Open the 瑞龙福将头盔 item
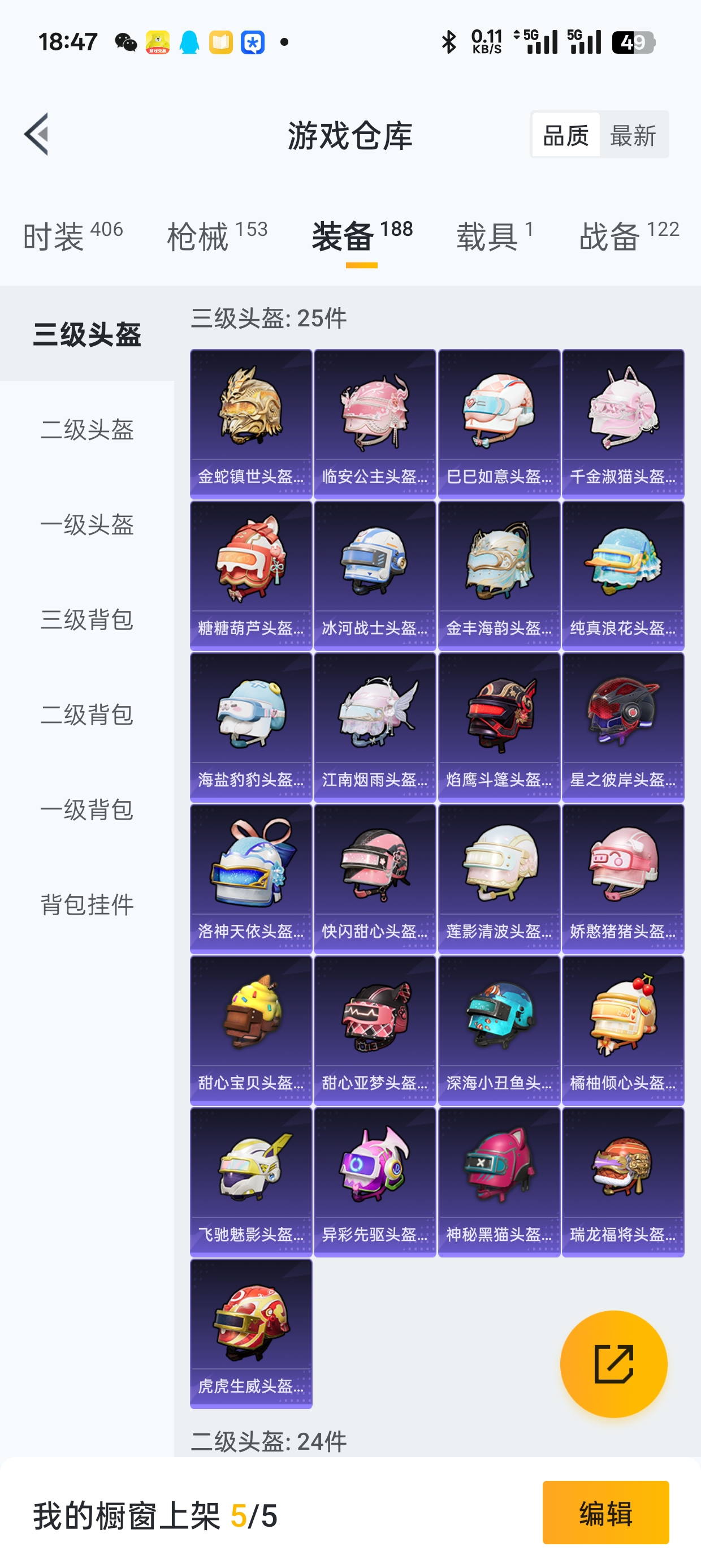The height and width of the screenshot is (1568, 701). click(623, 1182)
